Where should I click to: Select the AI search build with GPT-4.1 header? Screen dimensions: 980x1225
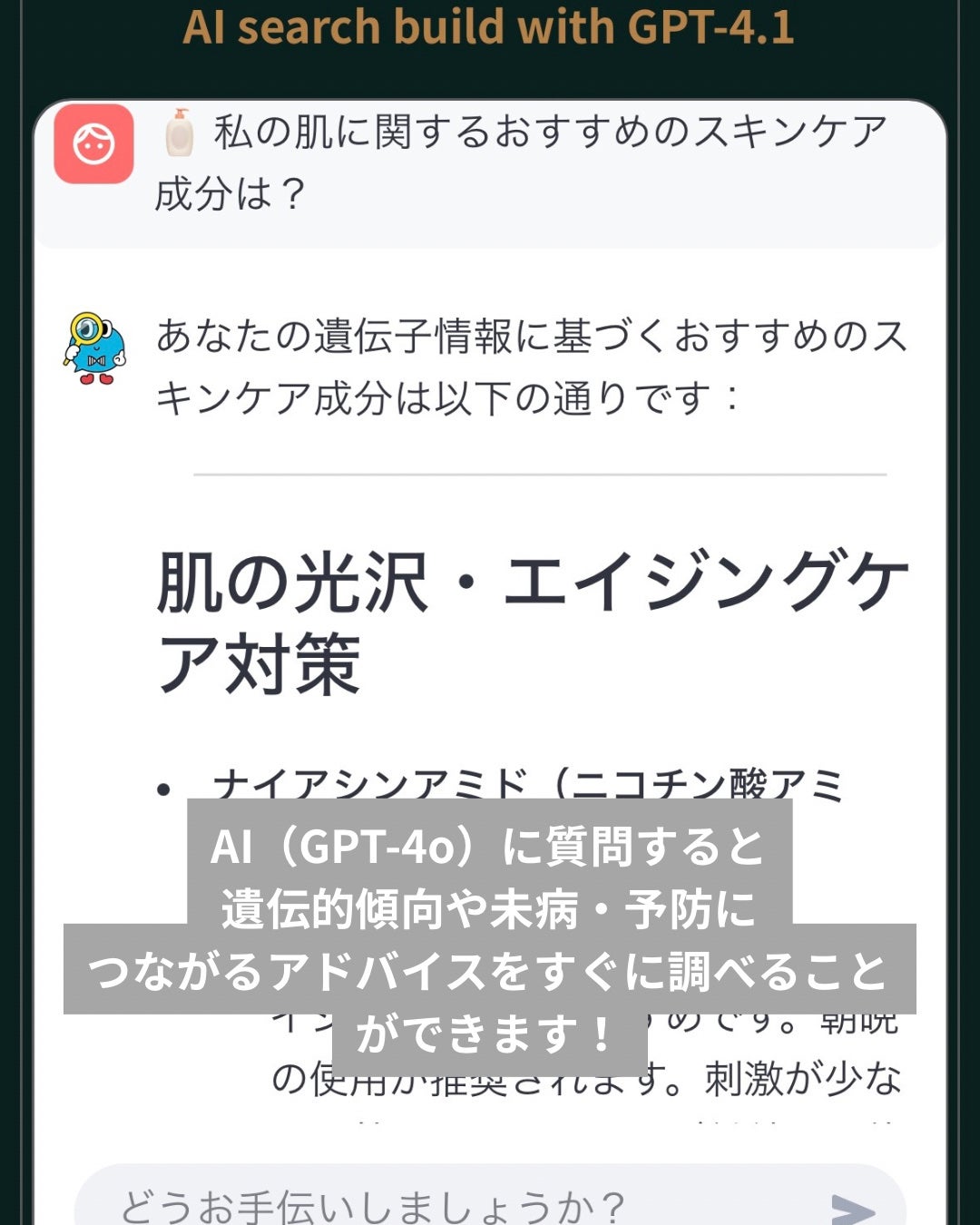(x=490, y=27)
